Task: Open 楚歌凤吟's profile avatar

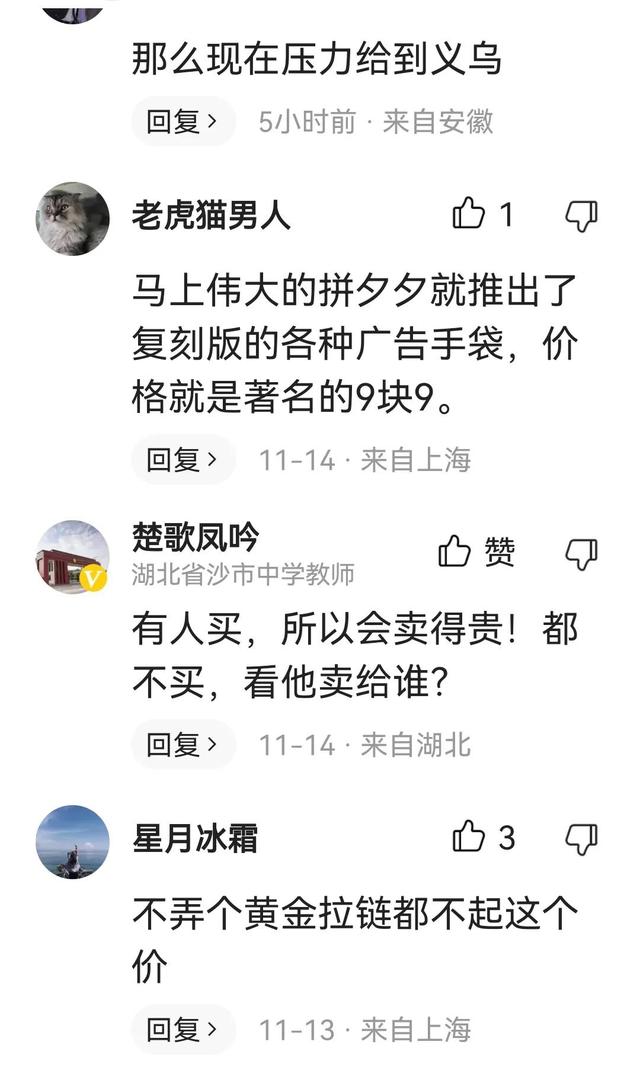Action: click(x=73, y=556)
